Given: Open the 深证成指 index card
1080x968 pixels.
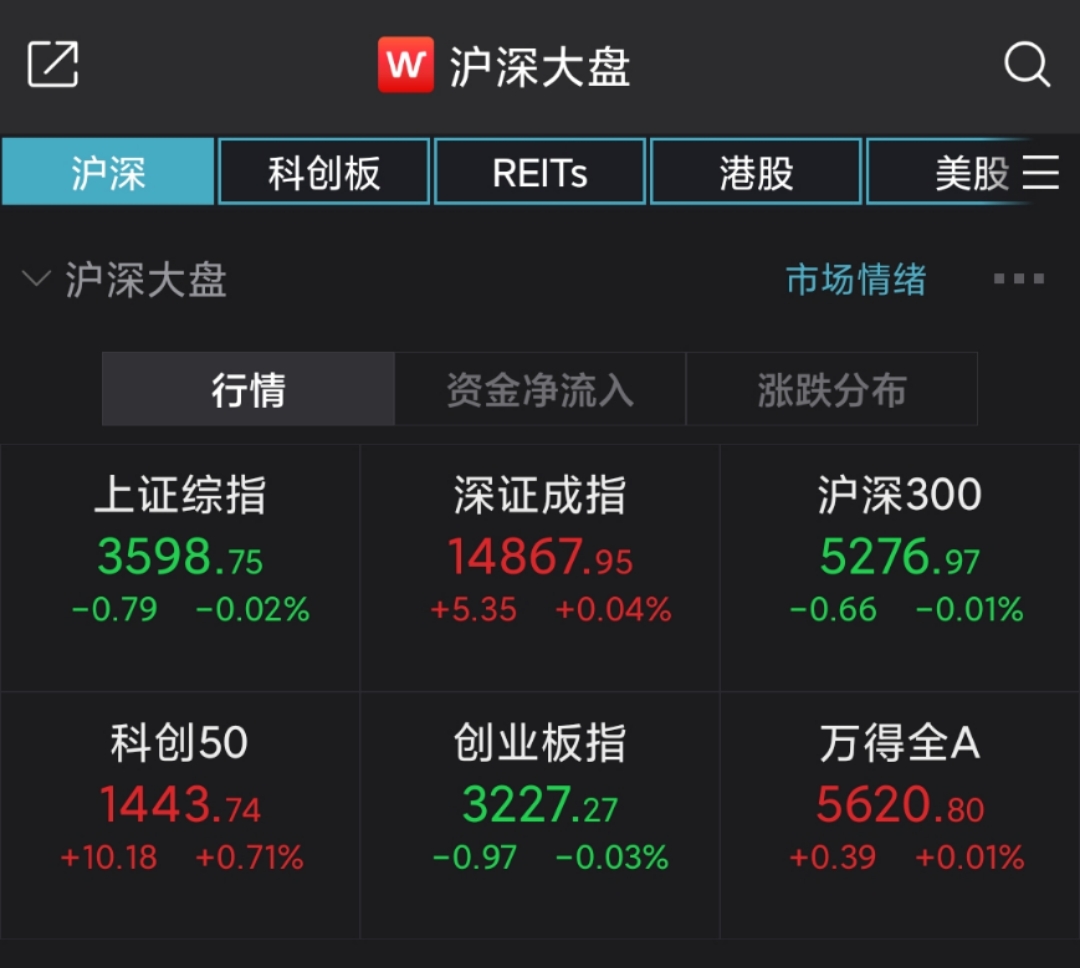Looking at the screenshot, I should 540,565.
